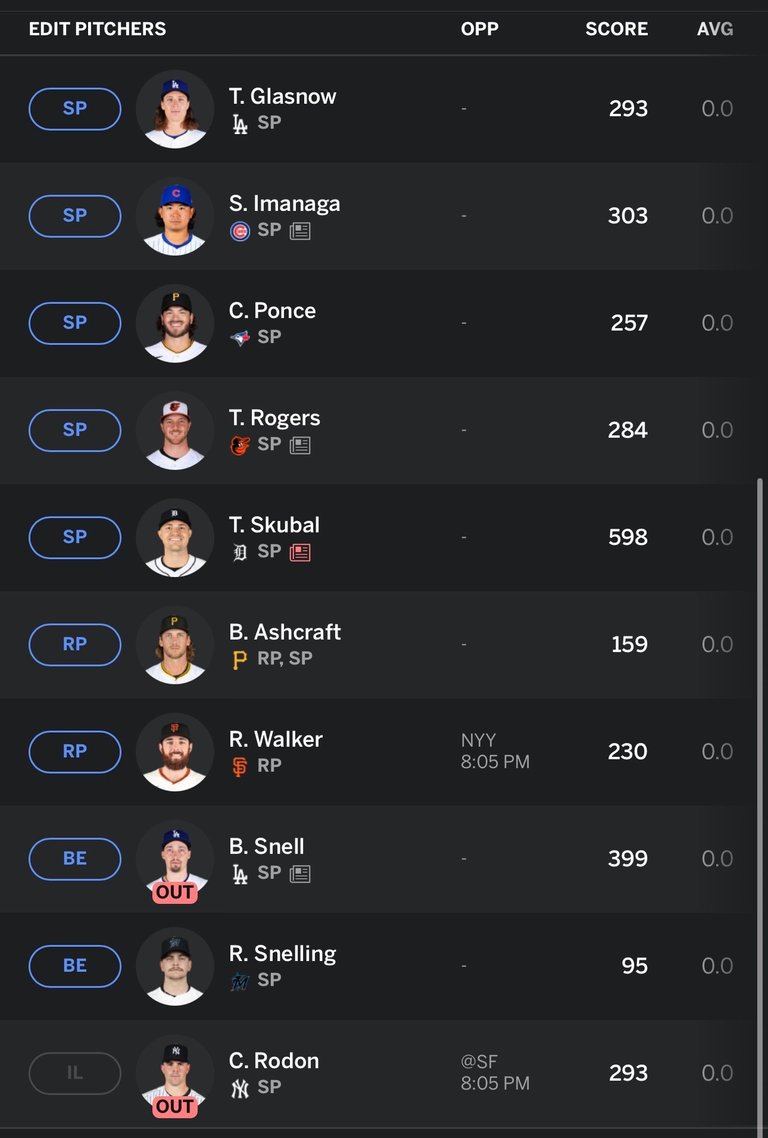The width and height of the screenshot is (768, 1138).
Task: Tap the BE bench button for B. Snell
Action: [75, 858]
